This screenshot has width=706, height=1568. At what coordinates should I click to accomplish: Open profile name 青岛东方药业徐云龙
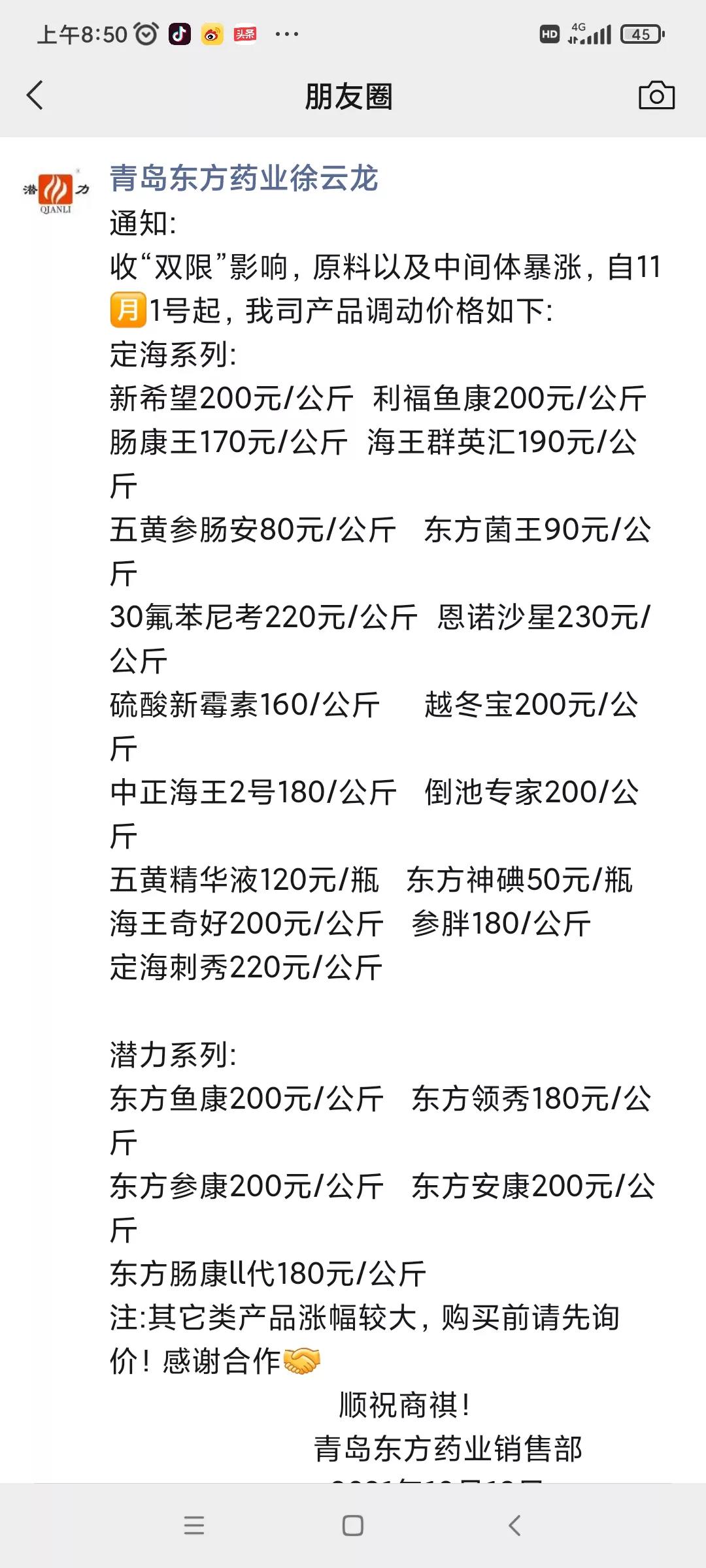(x=244, y=178)
